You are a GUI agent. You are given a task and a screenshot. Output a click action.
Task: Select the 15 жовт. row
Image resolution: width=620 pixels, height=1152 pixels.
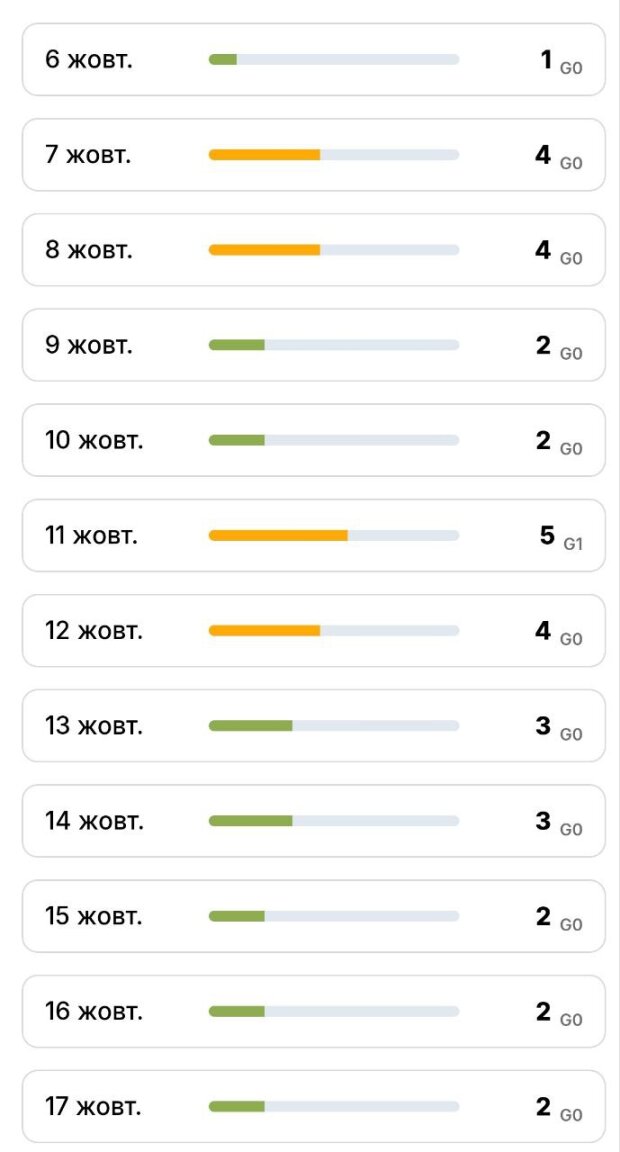click(313, 916)
